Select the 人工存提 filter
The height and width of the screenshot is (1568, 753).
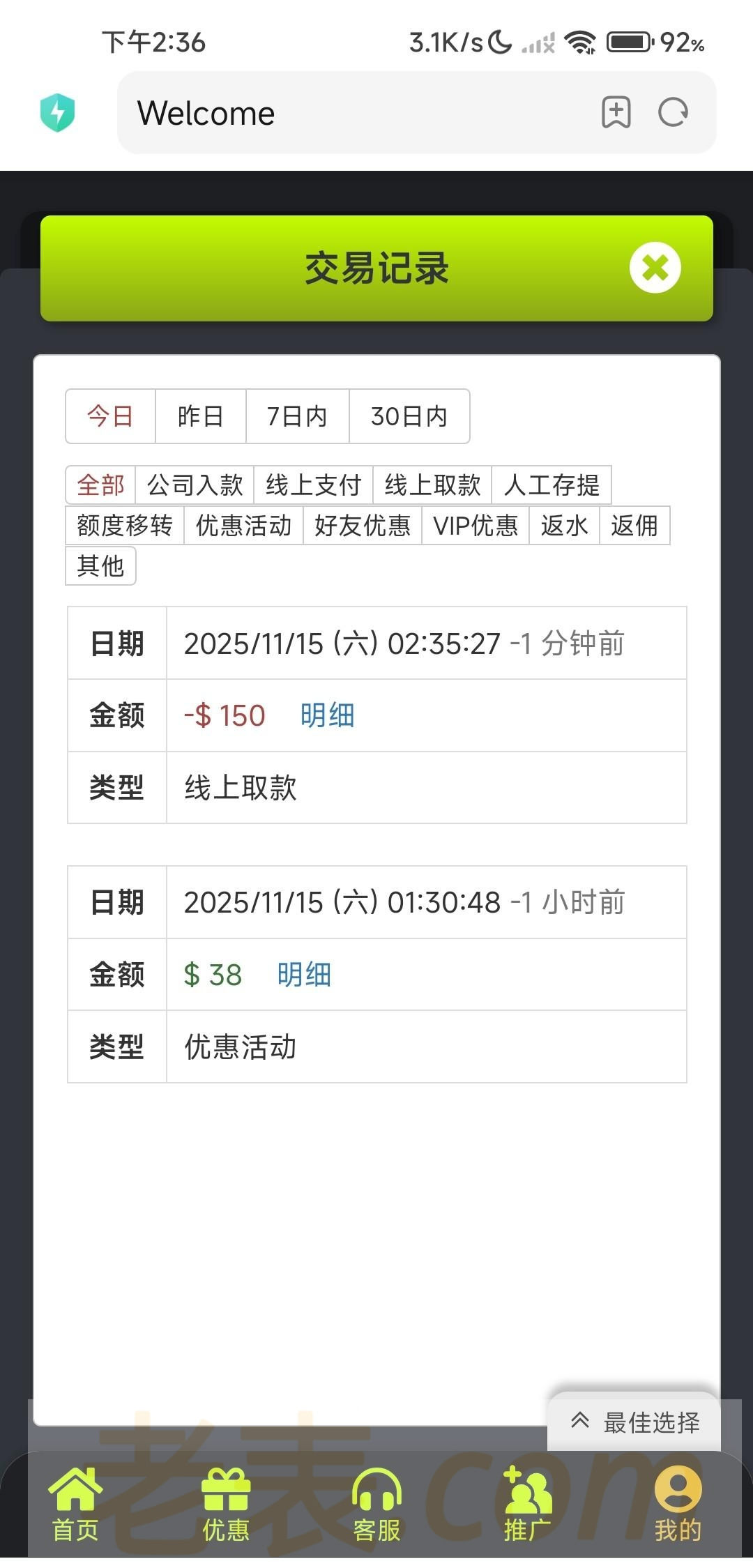coord(552,485)
